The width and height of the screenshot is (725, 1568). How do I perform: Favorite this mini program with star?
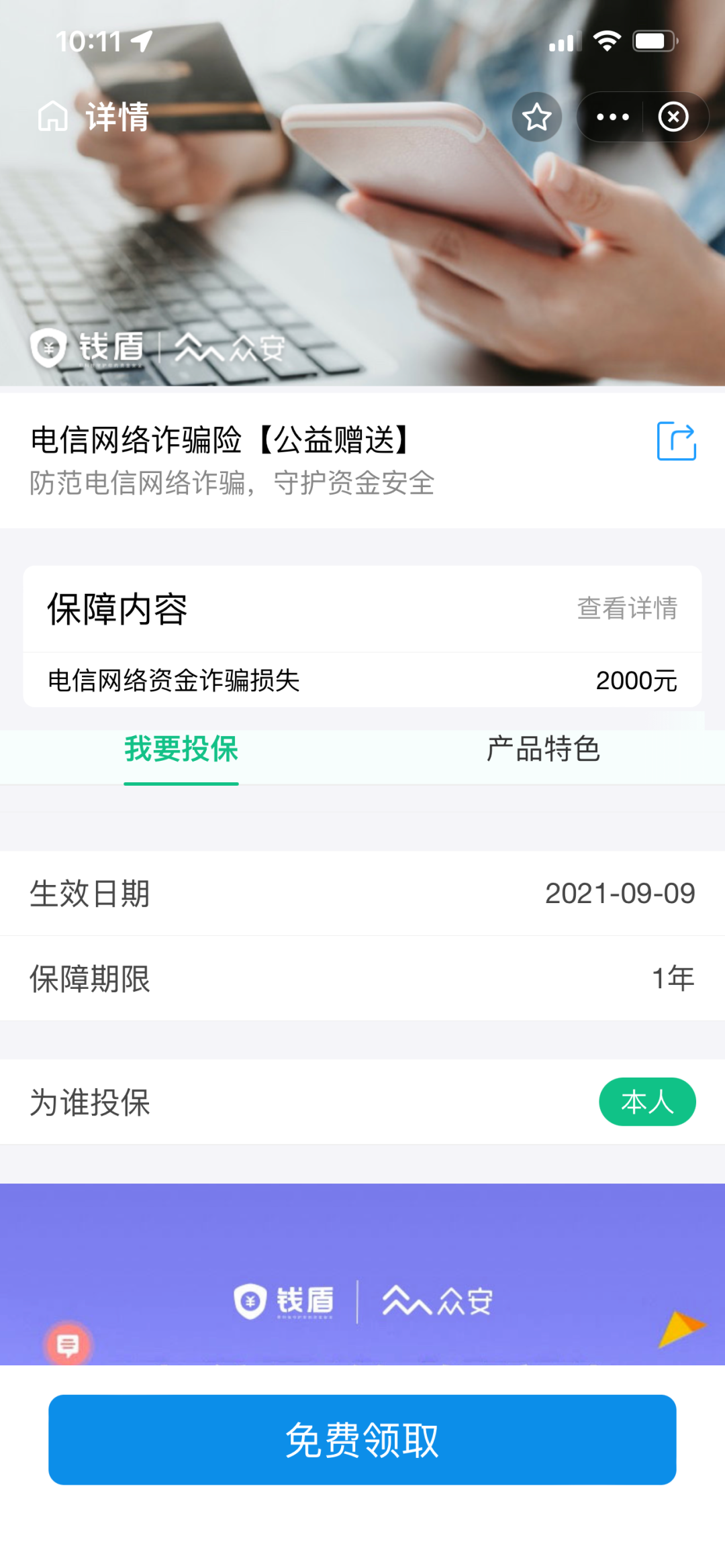click(537, 117)
